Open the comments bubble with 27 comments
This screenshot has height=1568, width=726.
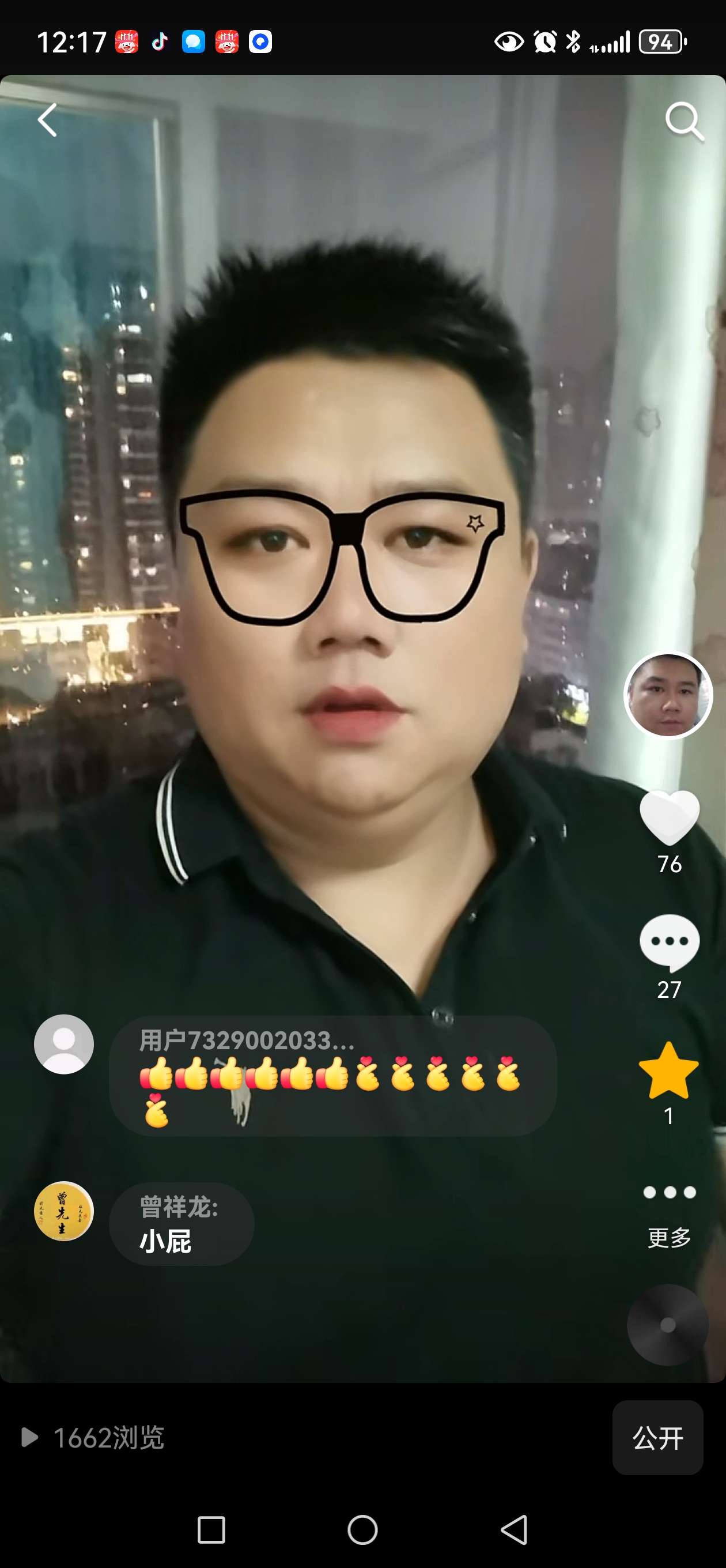pyautogui.click(x=669, y=943)
